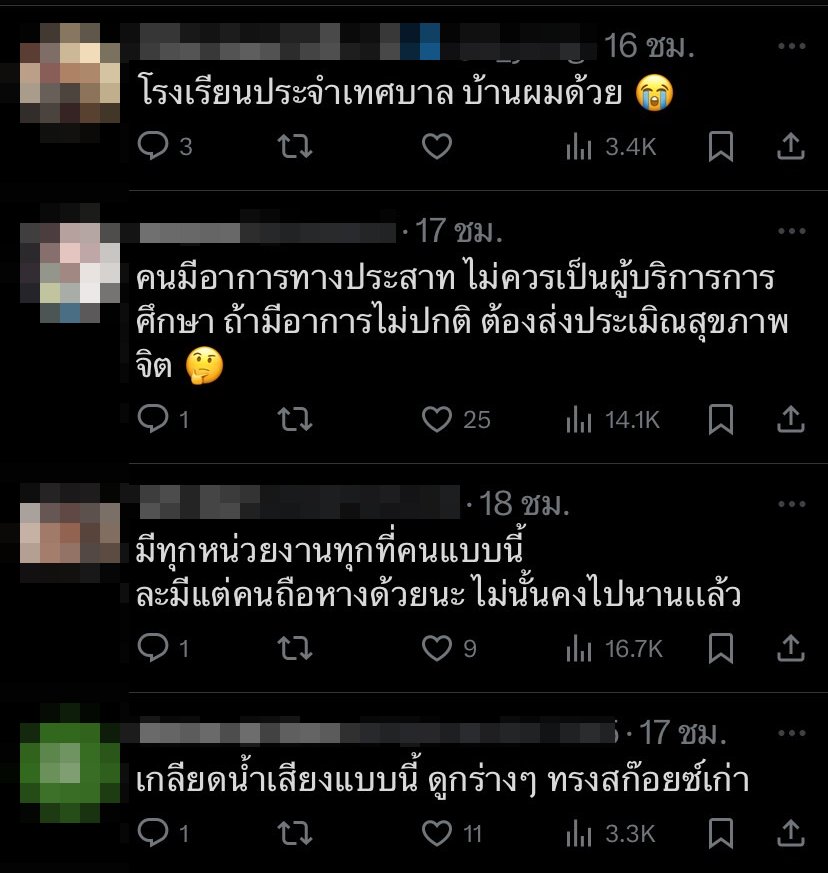Like the comment with 3.4K views
The image size is (828, 873).
(436, 147)
